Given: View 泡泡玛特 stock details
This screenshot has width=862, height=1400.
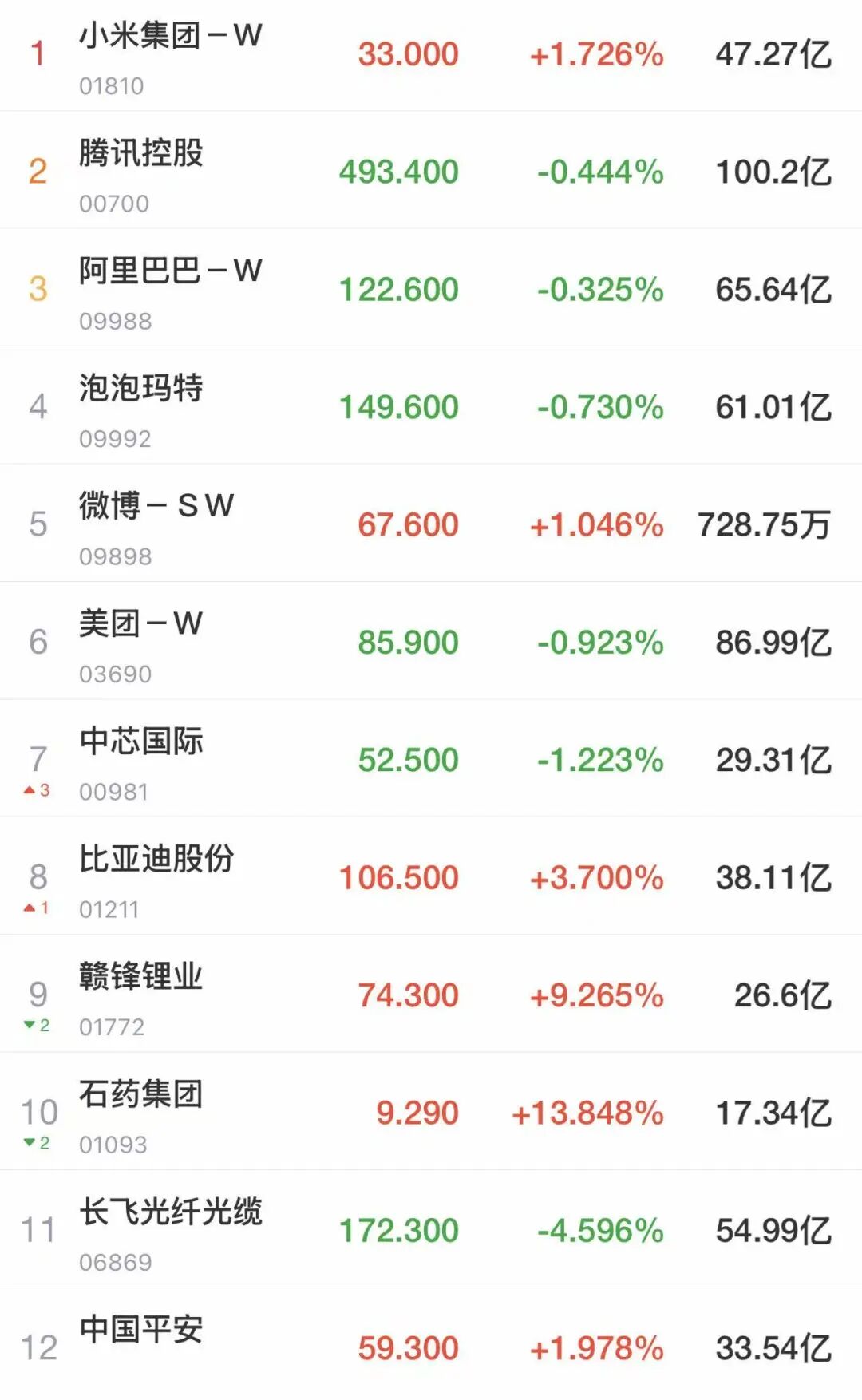Looking at the screenshot, I should click(x=431, y=405).
